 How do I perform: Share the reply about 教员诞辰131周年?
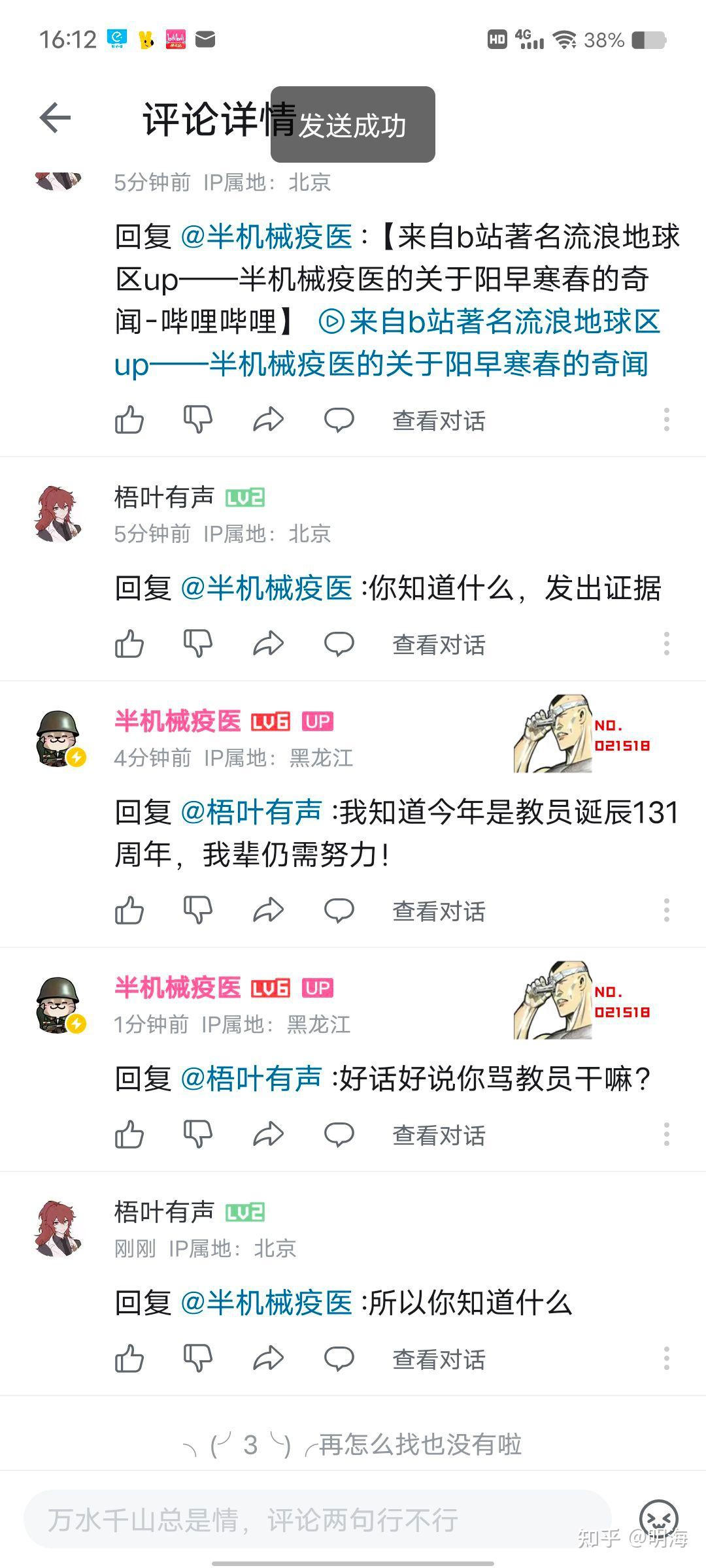[268, 910]
